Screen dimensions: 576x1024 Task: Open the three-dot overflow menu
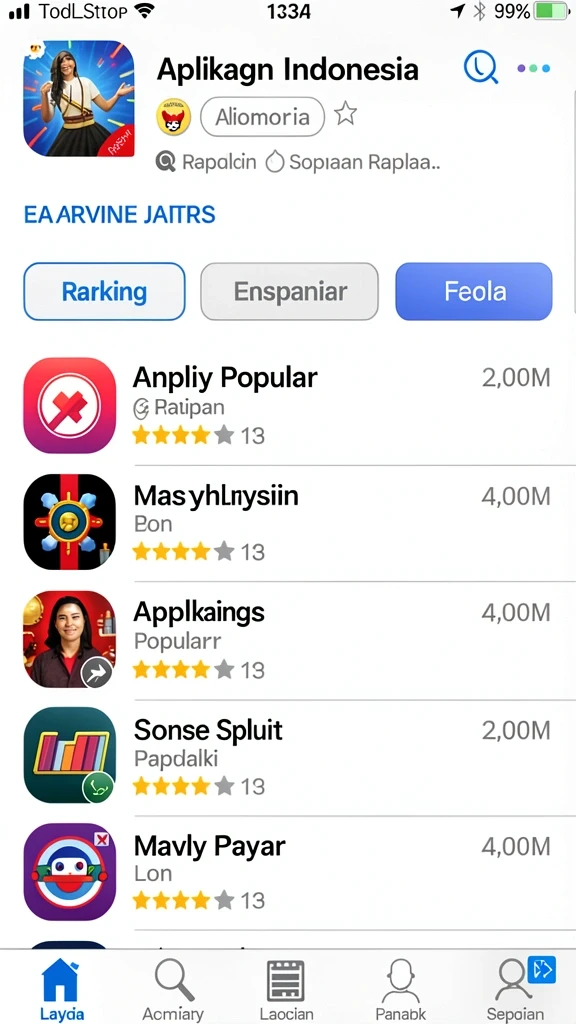tap(534, 68)
